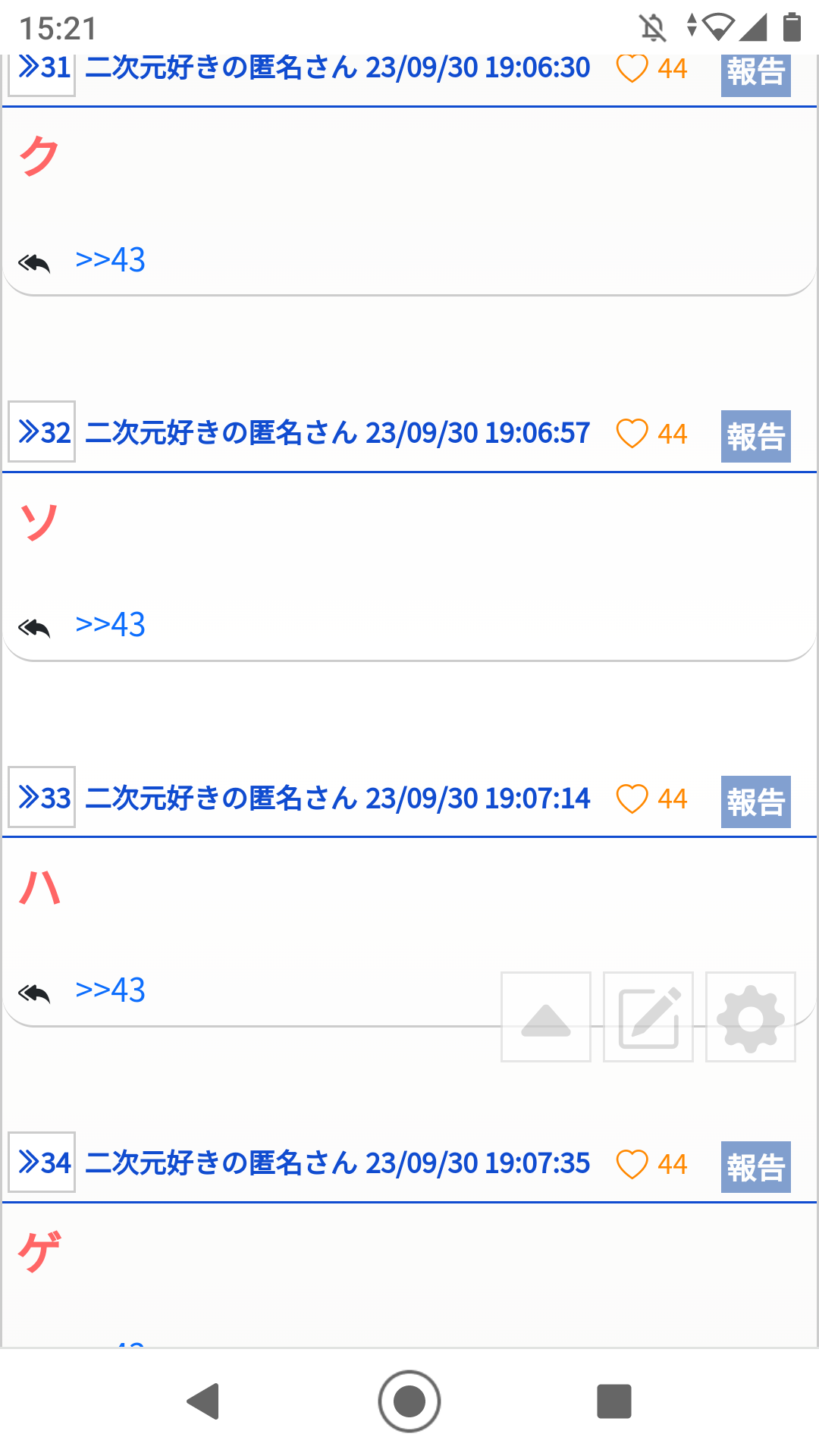
Task: Open the write-post pencil button
Action: [x=648, y=1017]
